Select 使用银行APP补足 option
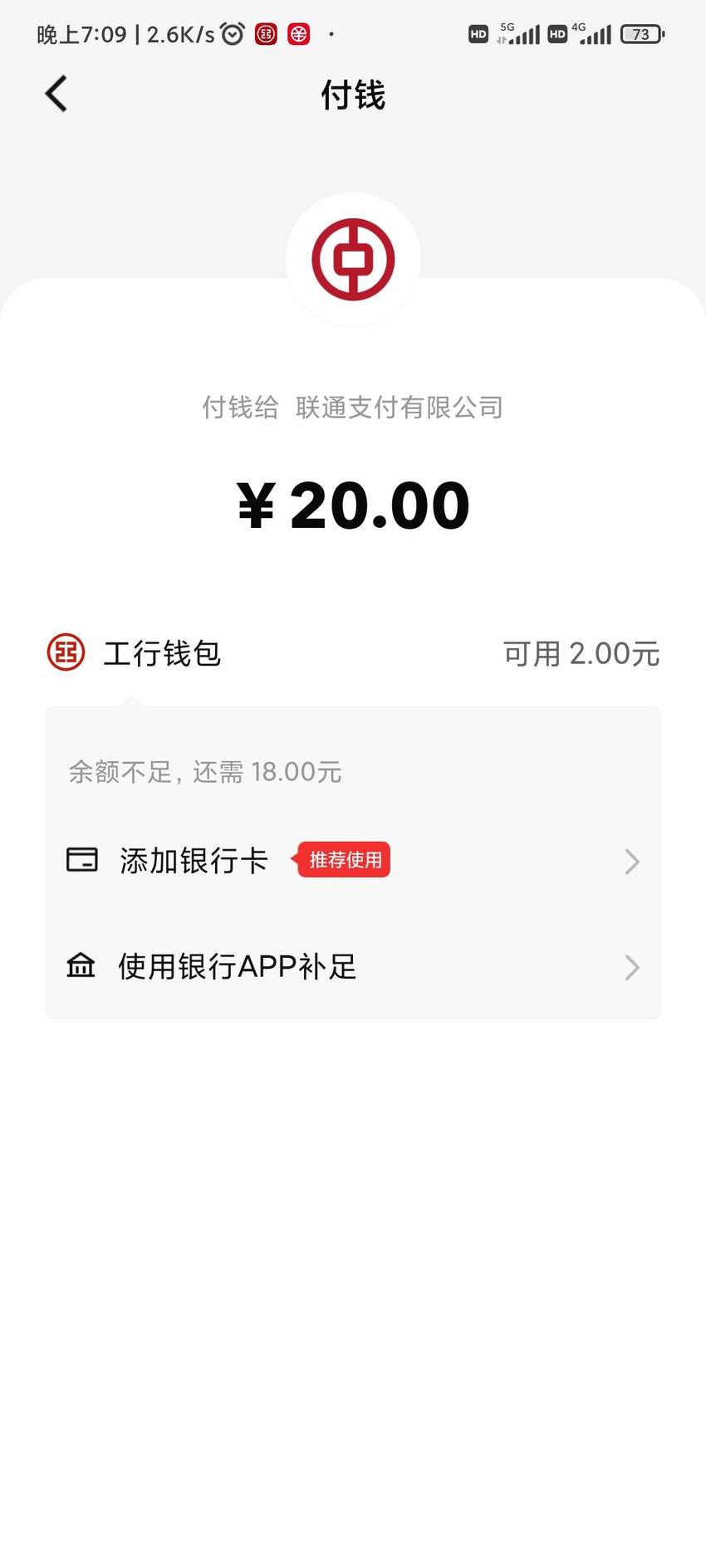 (353, 966)
